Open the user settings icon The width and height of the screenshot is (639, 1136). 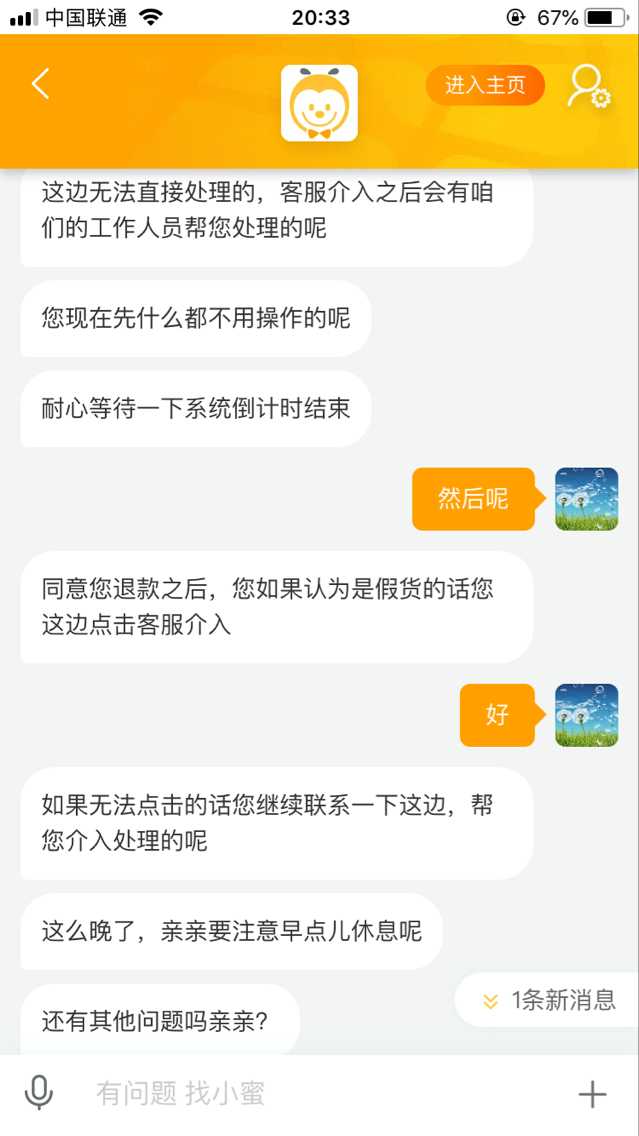[588, 87]
